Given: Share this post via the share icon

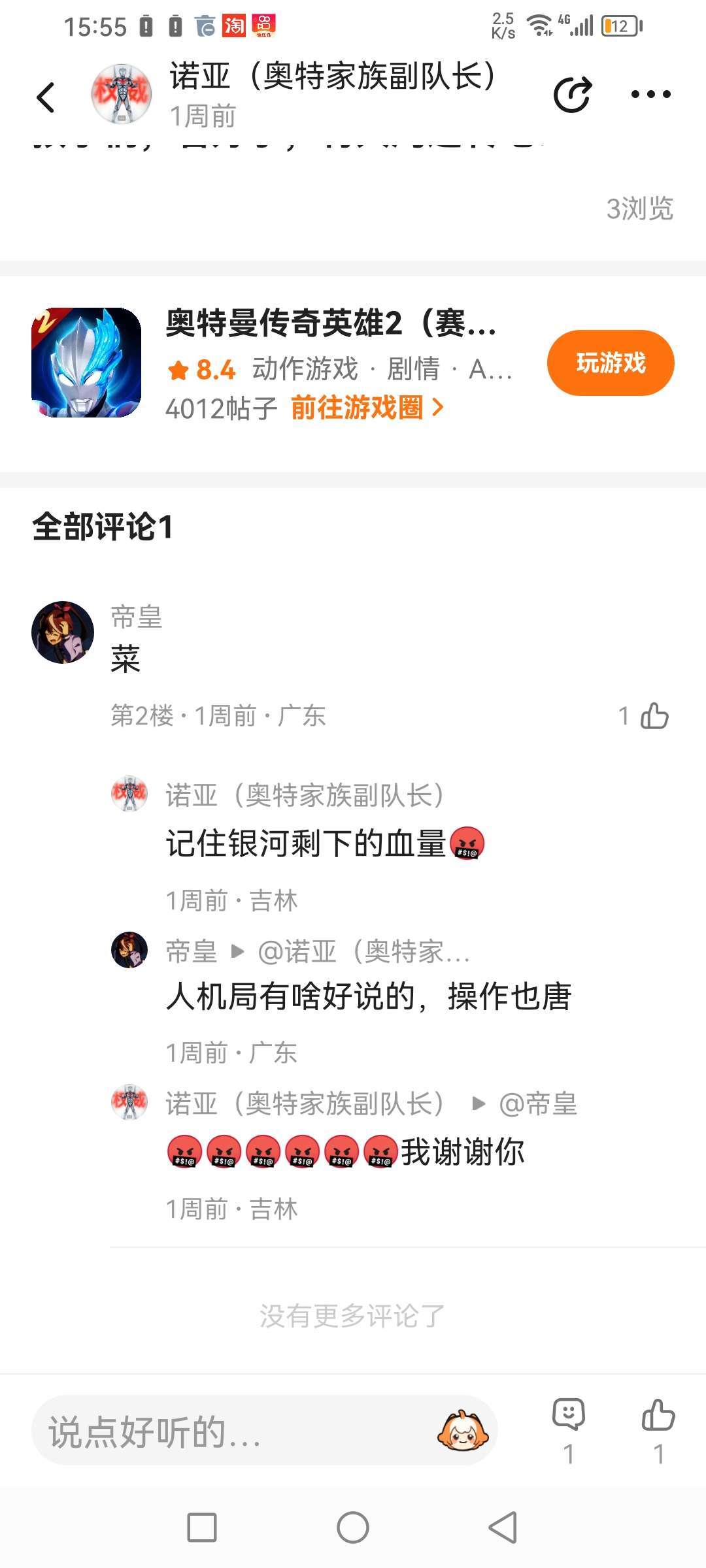Looking at the screenshot, I should pyautogui.click(x=572, y=95).
